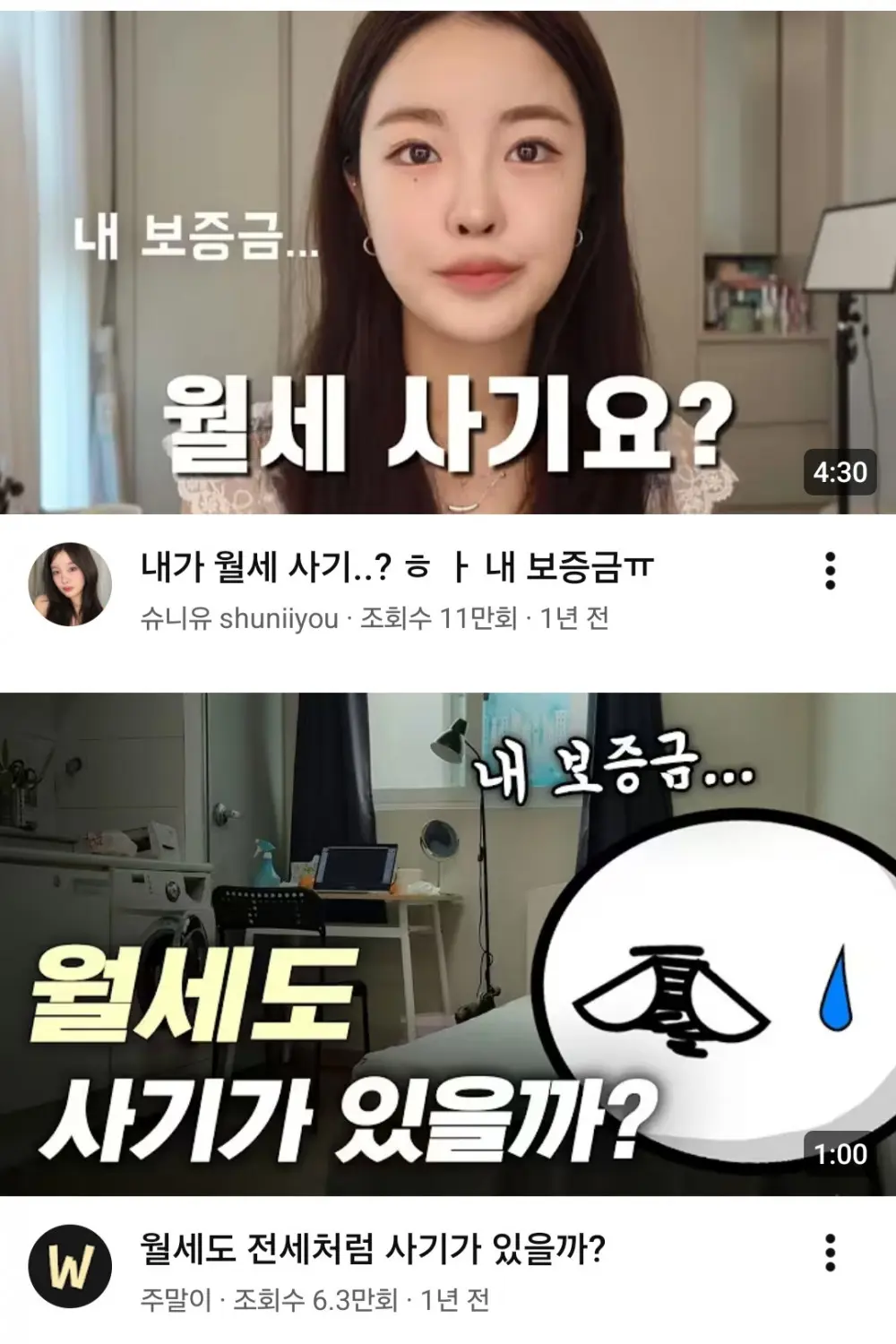Open more options for the shuniiyou video
The image size is (896, 1344).
[x=831, y=571]
